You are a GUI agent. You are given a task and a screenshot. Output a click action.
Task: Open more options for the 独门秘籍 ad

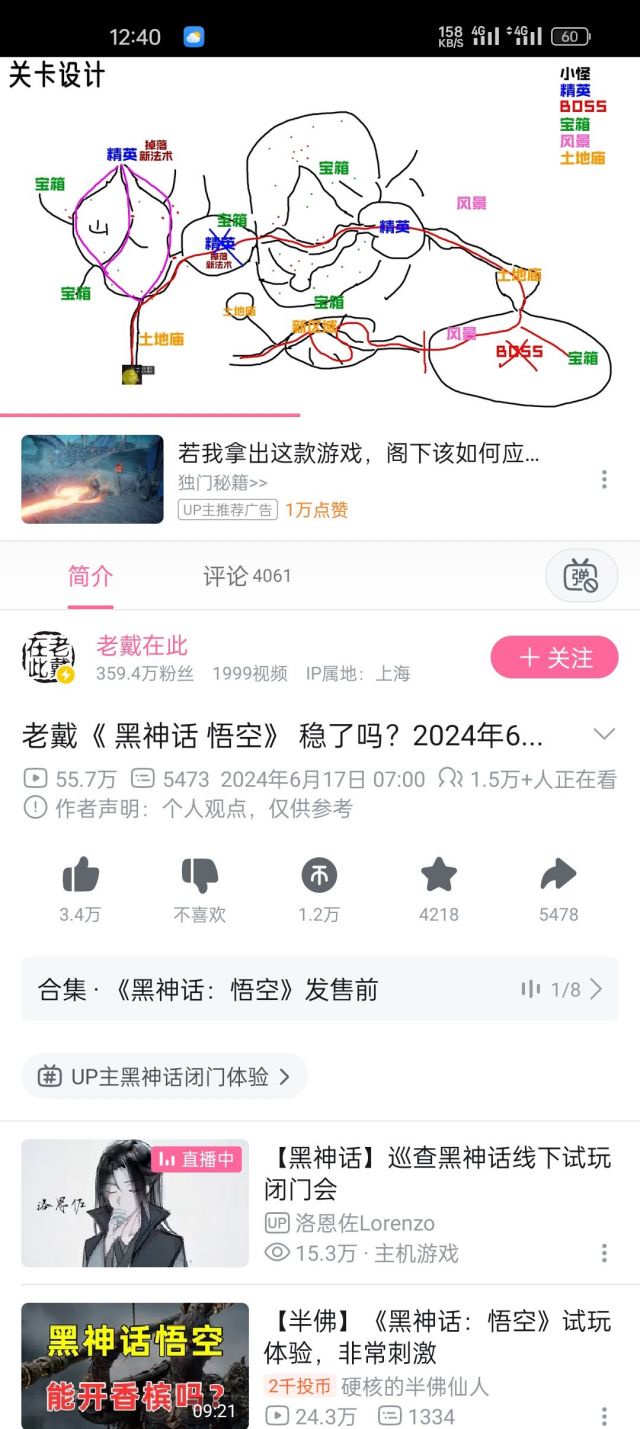[604, 480]
